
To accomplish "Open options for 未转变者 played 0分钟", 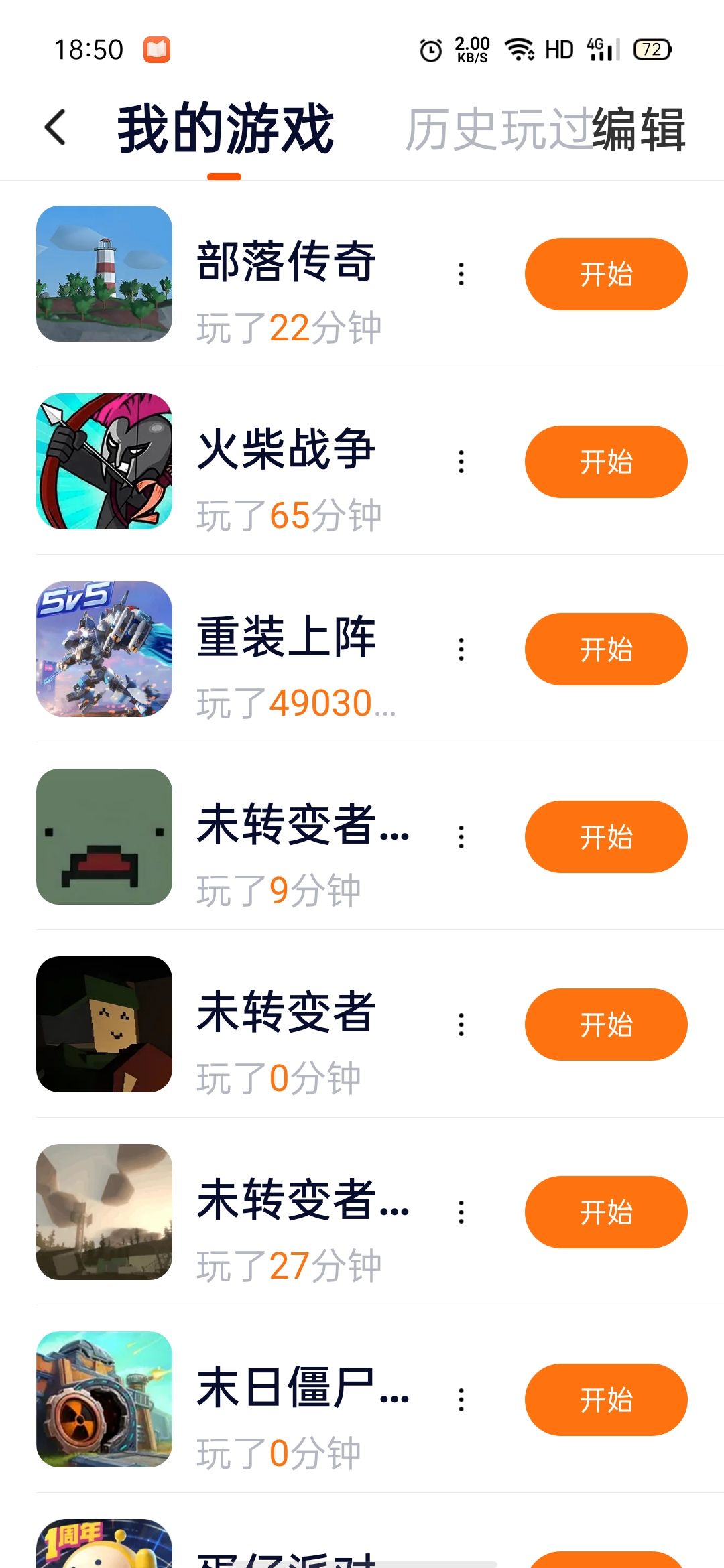I will 461,1025.
